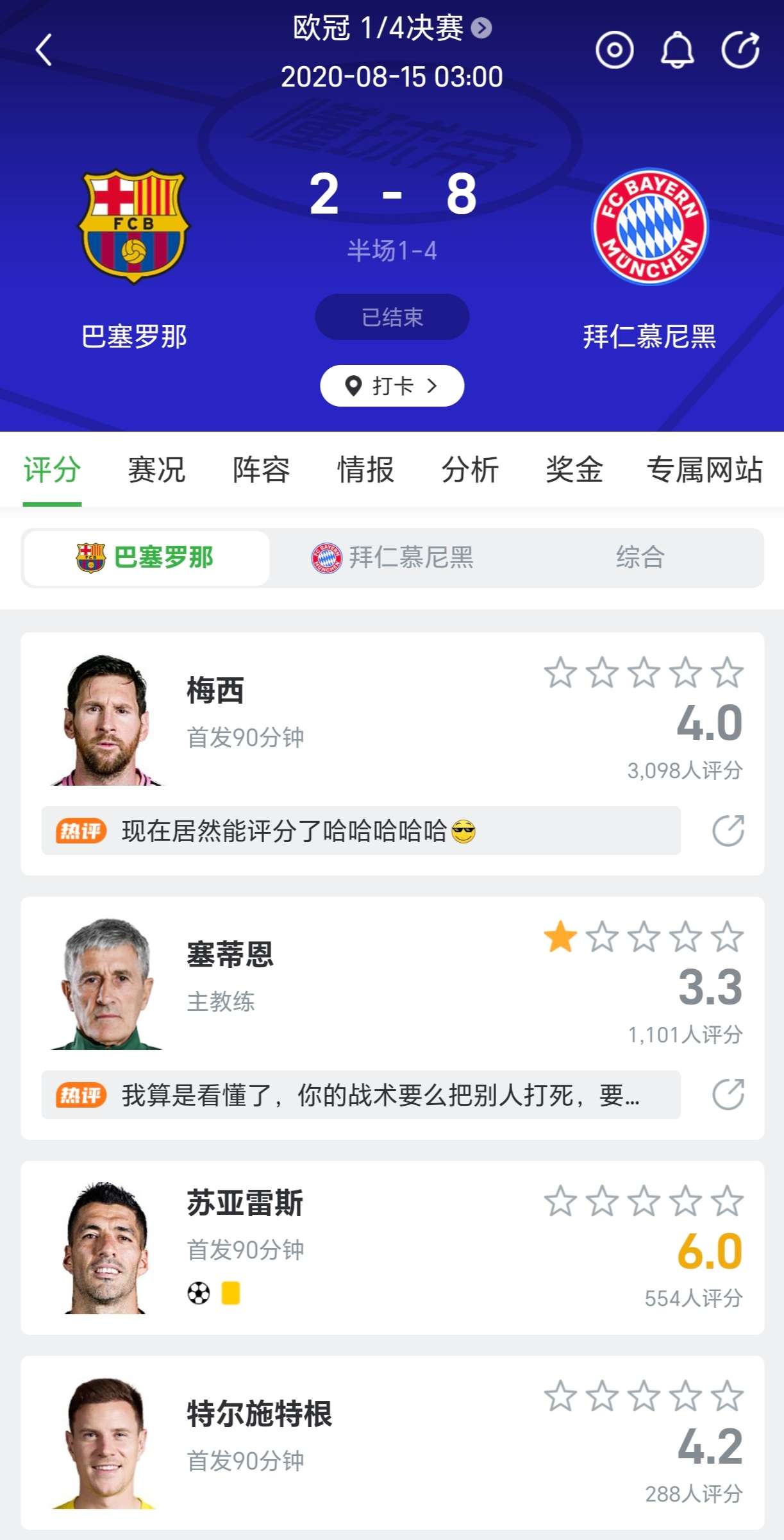Switch to the 赛况 tab
This screenshot has width=784, height=1540.
coord(156,470)
